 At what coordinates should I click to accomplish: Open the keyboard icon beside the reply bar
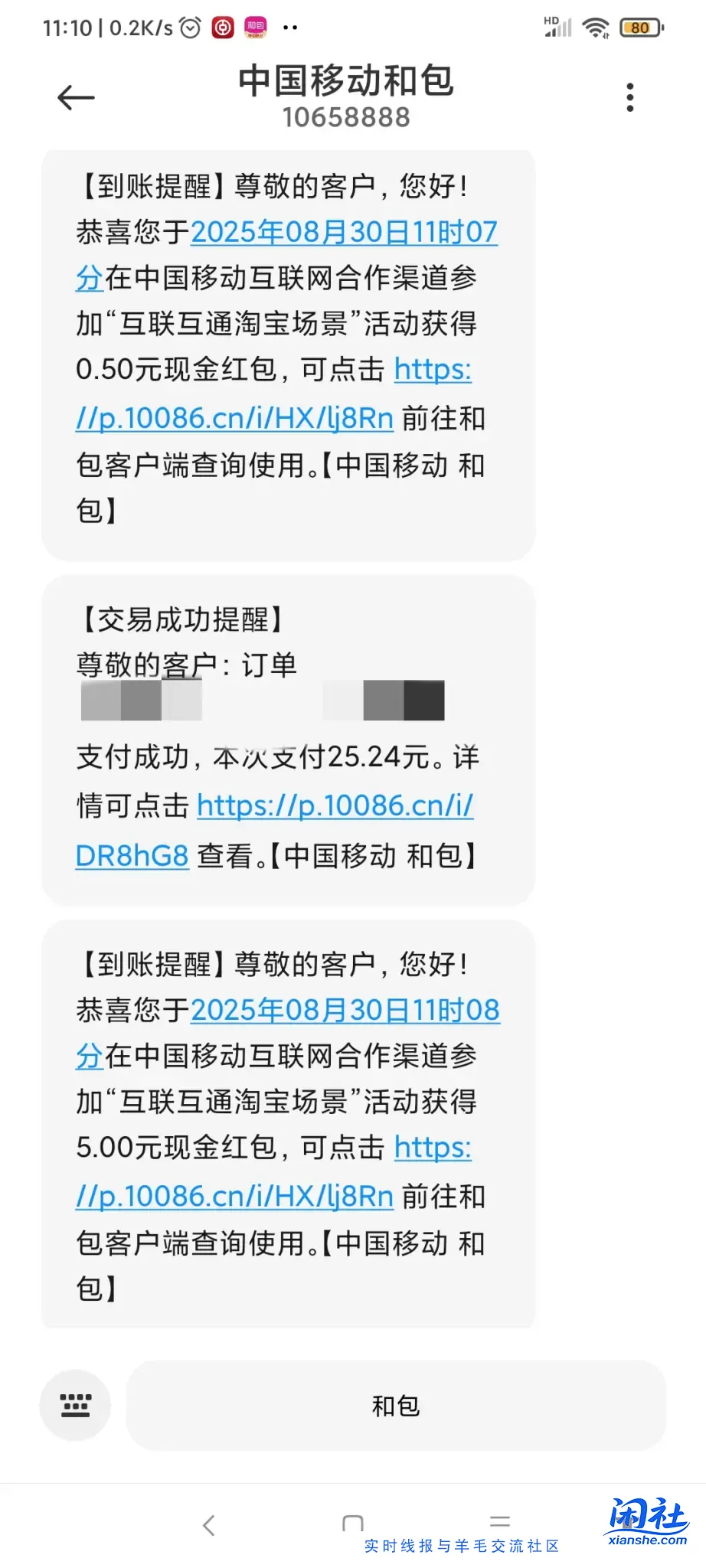pos(74,1406)
